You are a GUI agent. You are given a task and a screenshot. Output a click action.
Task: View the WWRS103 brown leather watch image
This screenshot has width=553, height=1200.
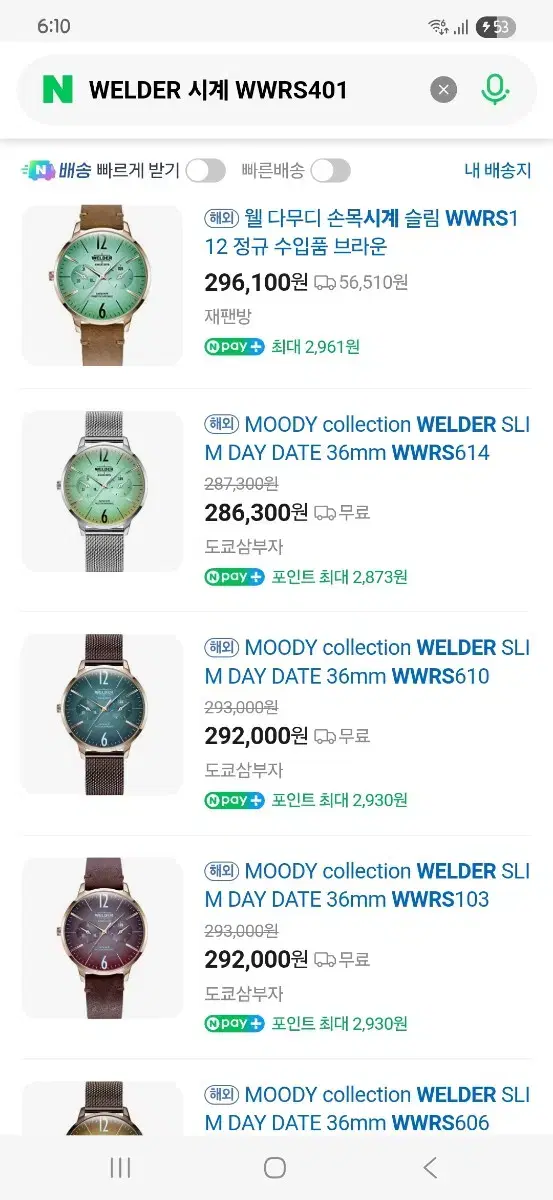(x=102, y=938)
